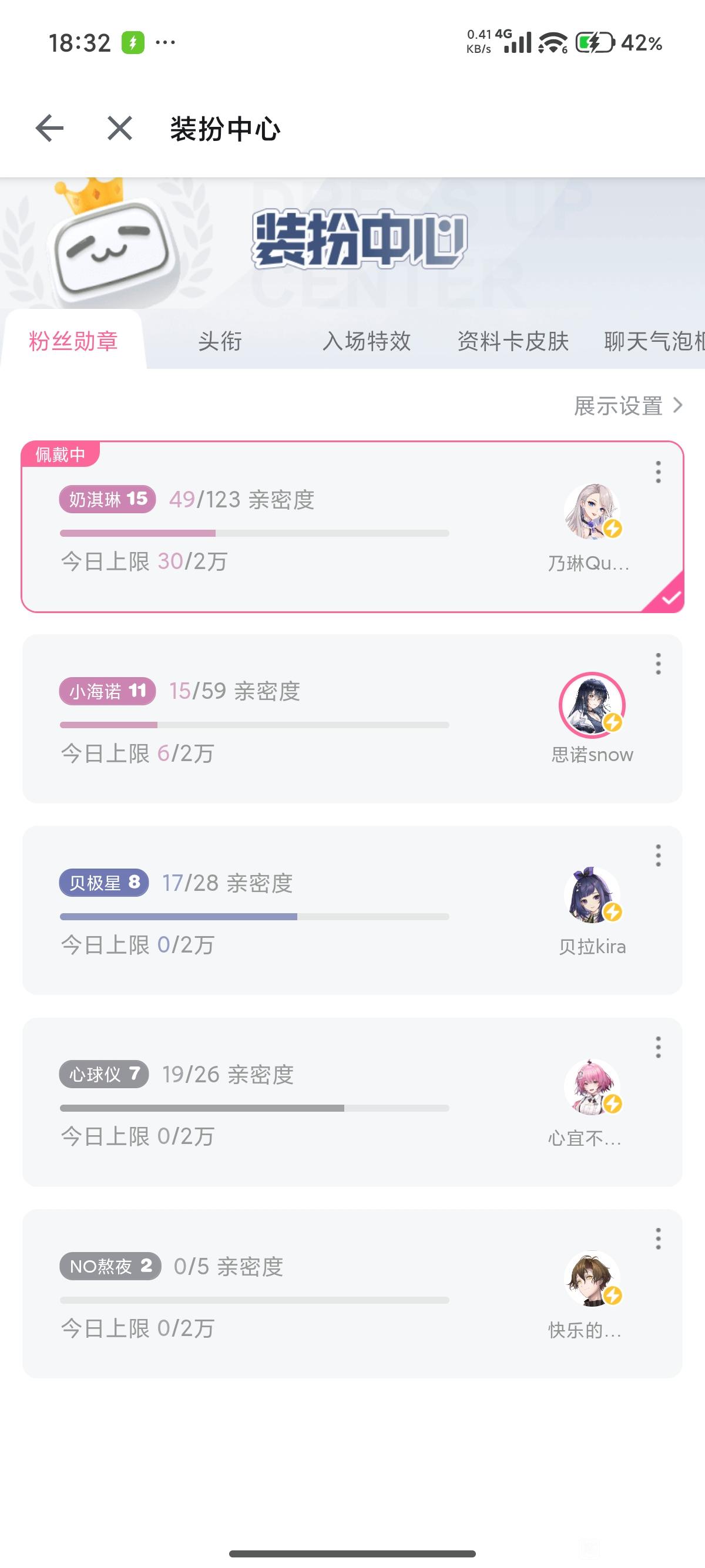The height and width of the screenshot is (1568, 705).
Task: Open more options for 奶淇琳 medal
Action: pyautogui.click(x=658, y=472)
